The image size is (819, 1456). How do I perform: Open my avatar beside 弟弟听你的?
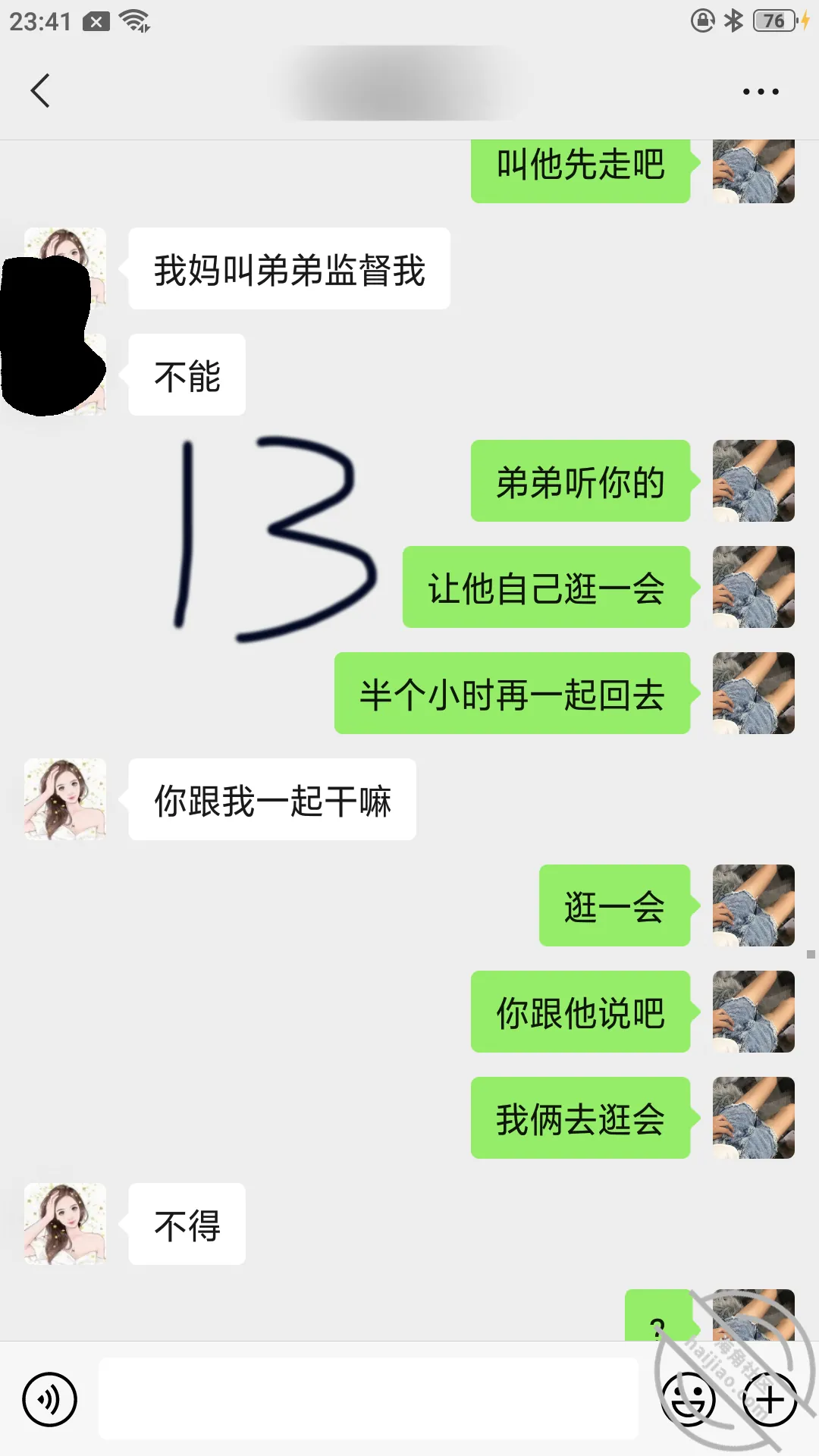pyautogui.click(x=754, y=481)
